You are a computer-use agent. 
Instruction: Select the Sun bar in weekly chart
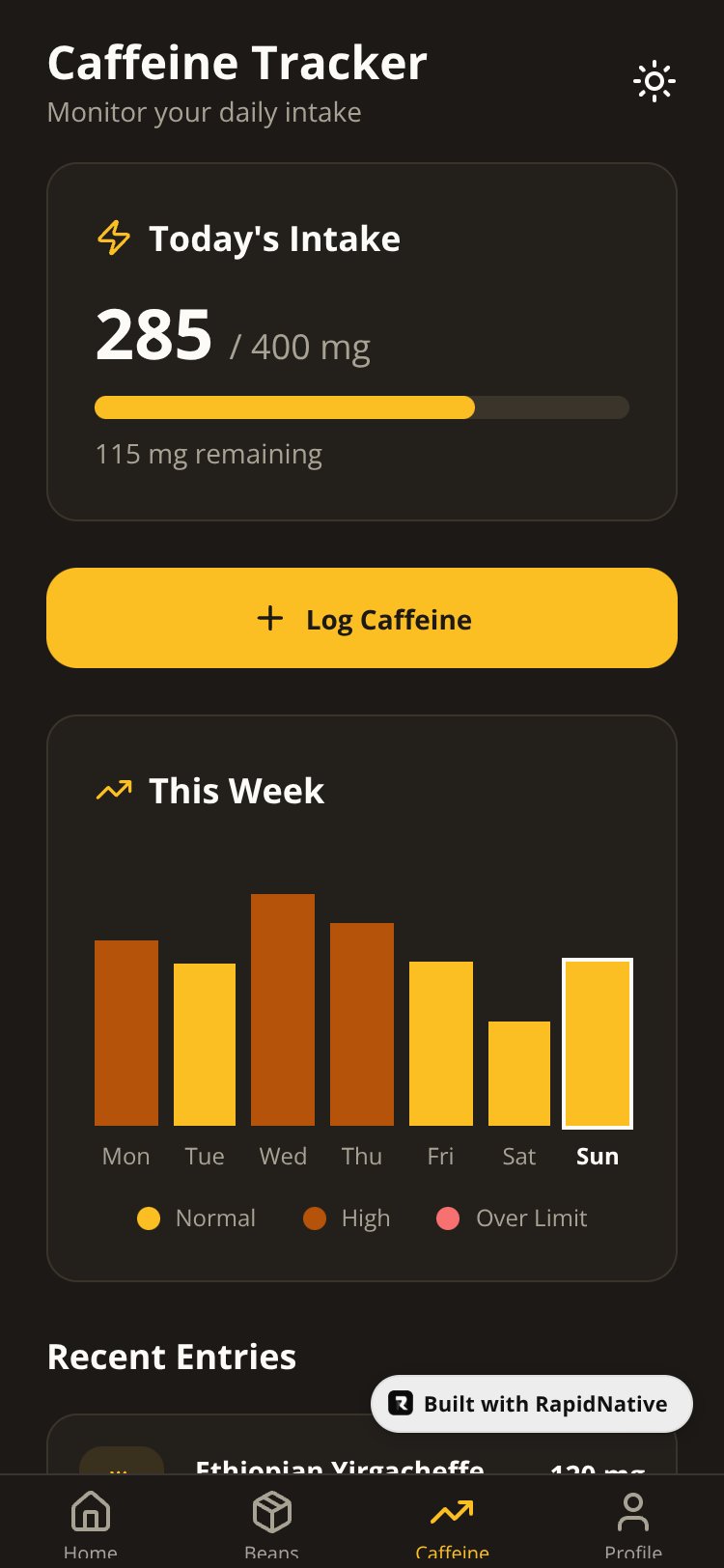tap(598, 1044)
